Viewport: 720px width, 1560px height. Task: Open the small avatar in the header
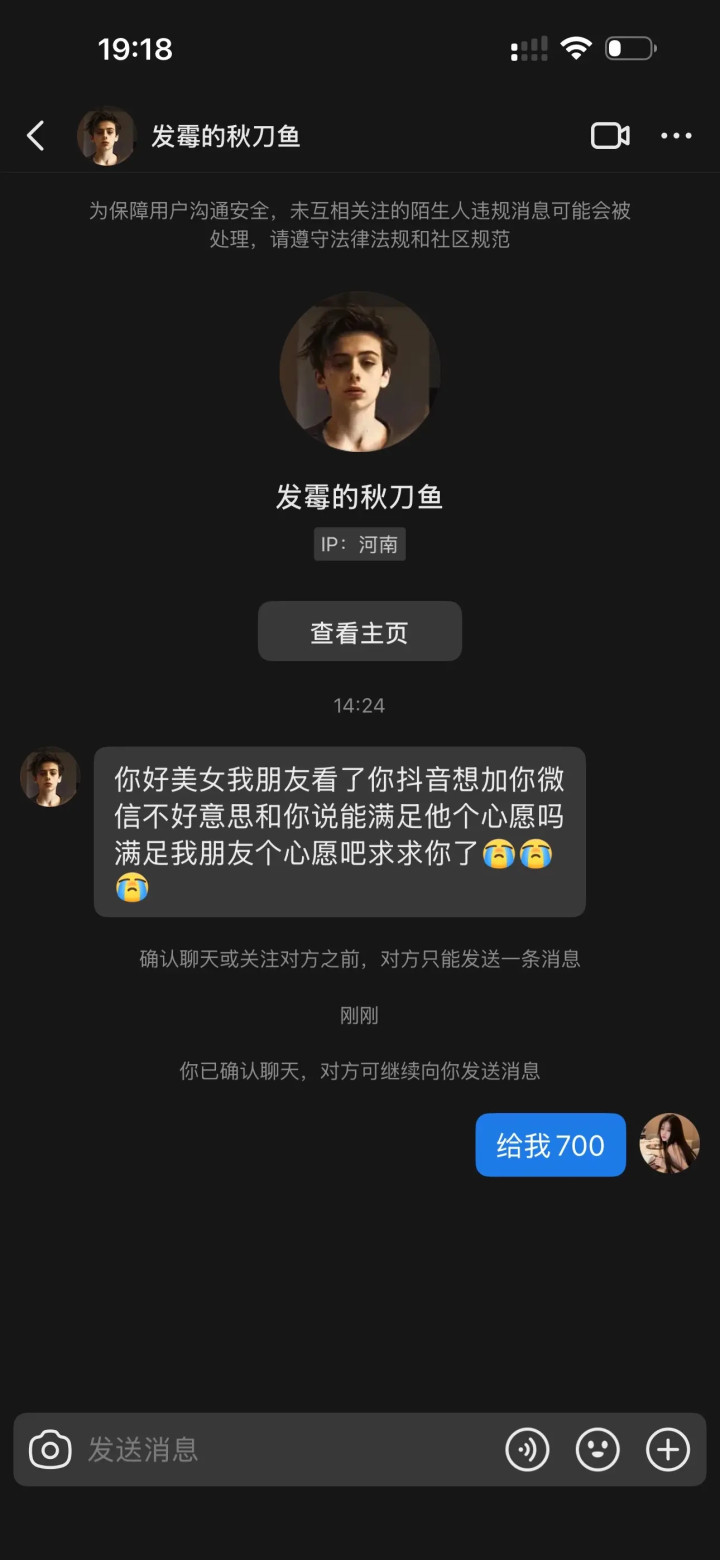coord(106,136)
